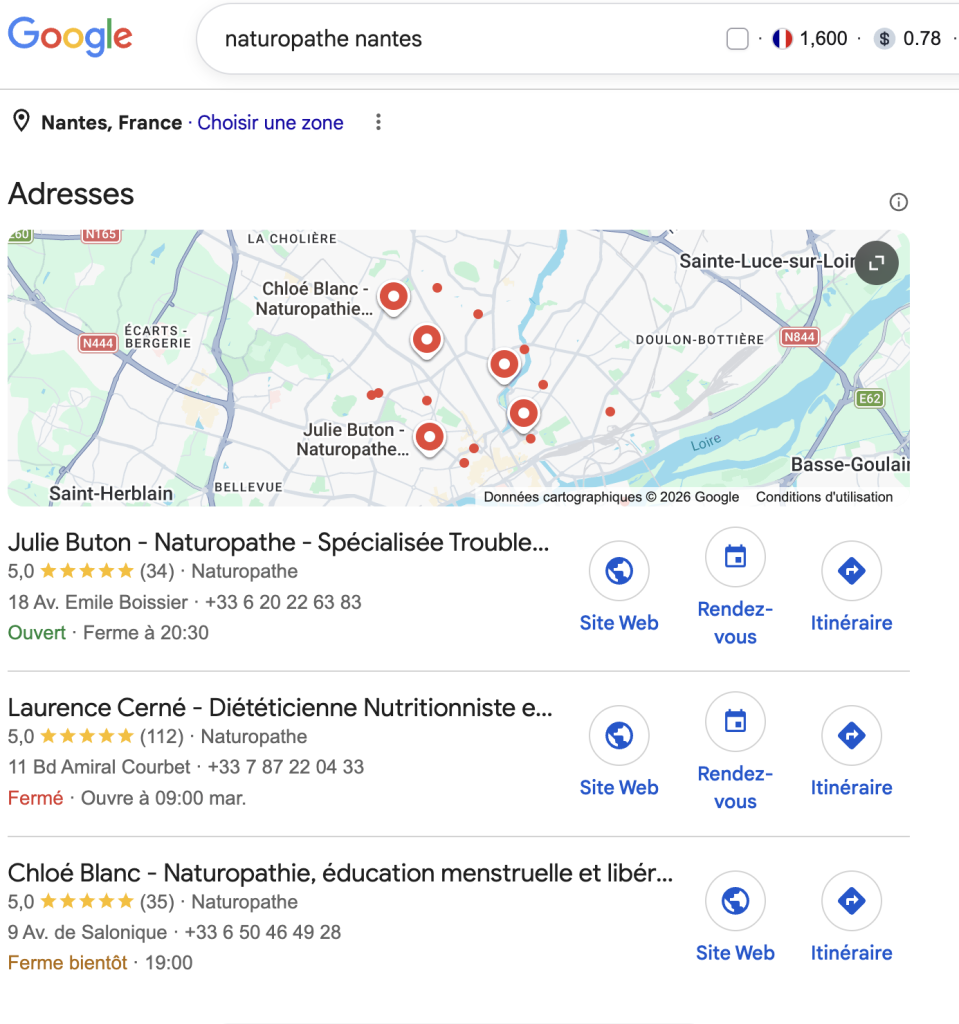
Task: Click the Rendez-vous calendar icon for Julie Buton
Action: (735, 557)
